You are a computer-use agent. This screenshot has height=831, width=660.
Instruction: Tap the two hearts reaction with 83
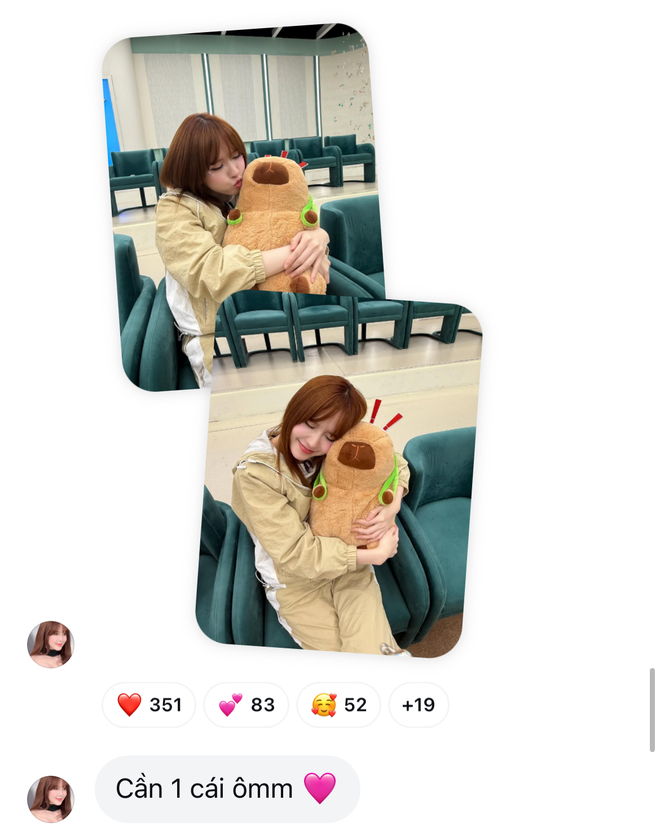click(x=246, y=705)
